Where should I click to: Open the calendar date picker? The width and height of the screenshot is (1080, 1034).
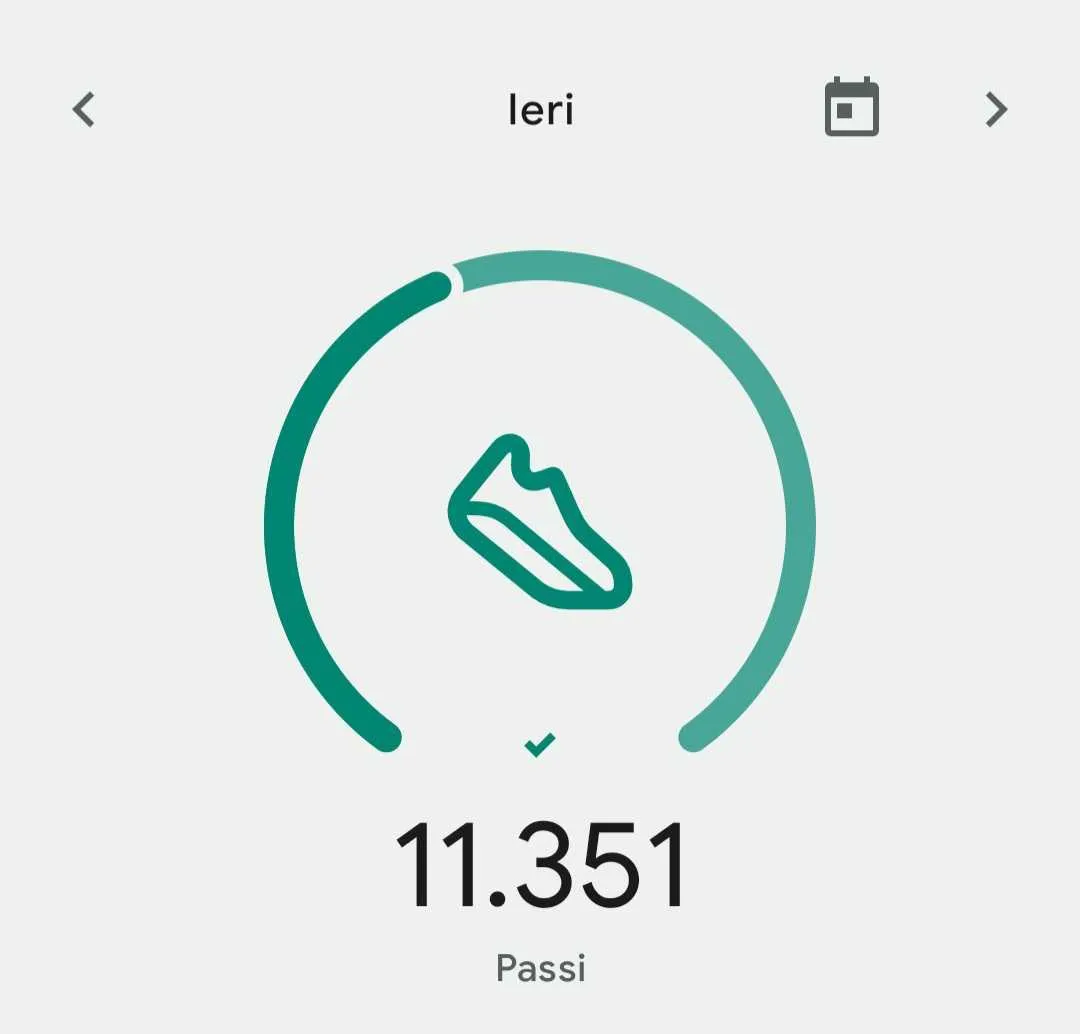[851, 107]
